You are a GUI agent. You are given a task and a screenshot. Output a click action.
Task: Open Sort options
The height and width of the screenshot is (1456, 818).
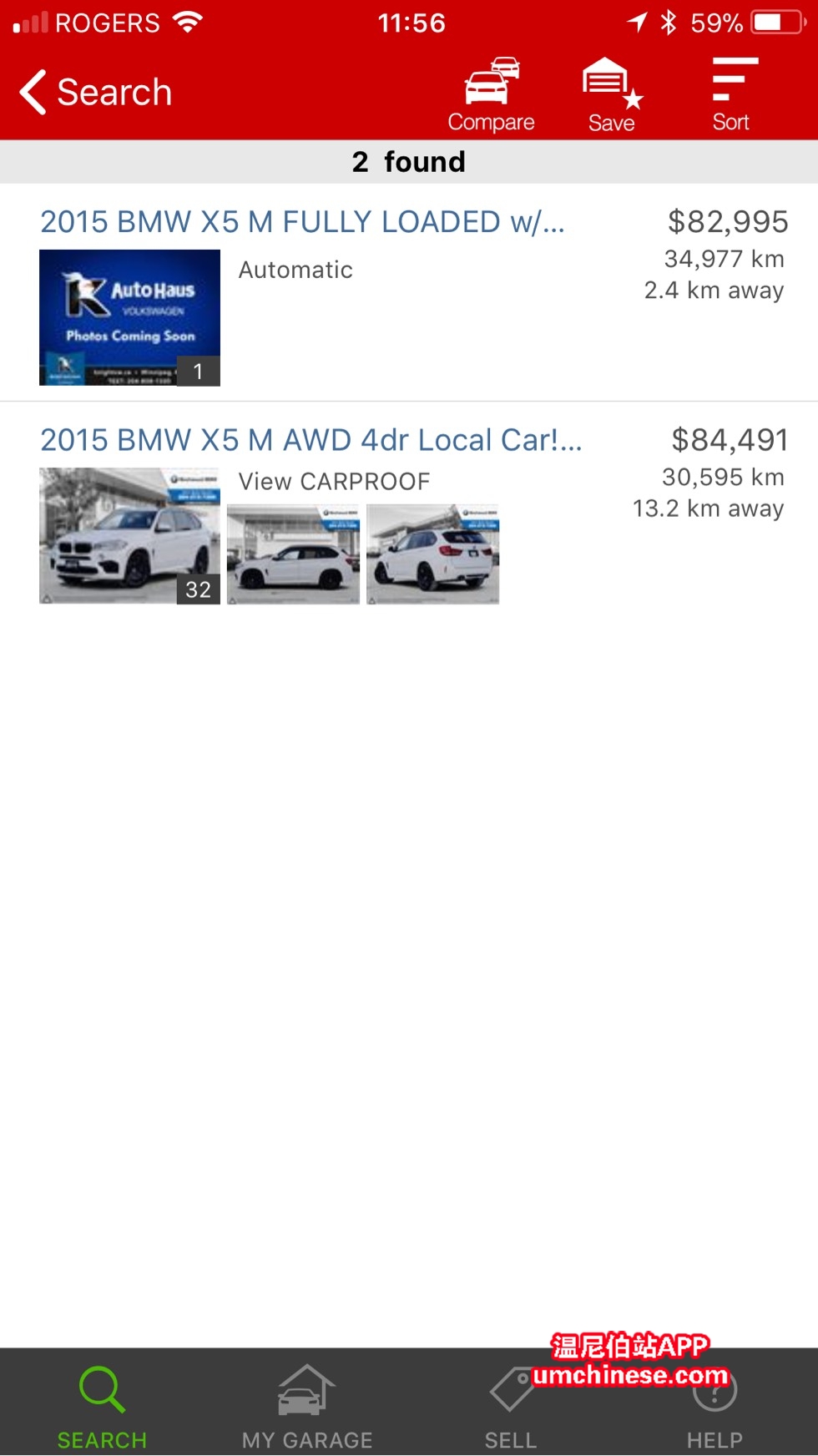pyautogui.click(x=732, y=95)
